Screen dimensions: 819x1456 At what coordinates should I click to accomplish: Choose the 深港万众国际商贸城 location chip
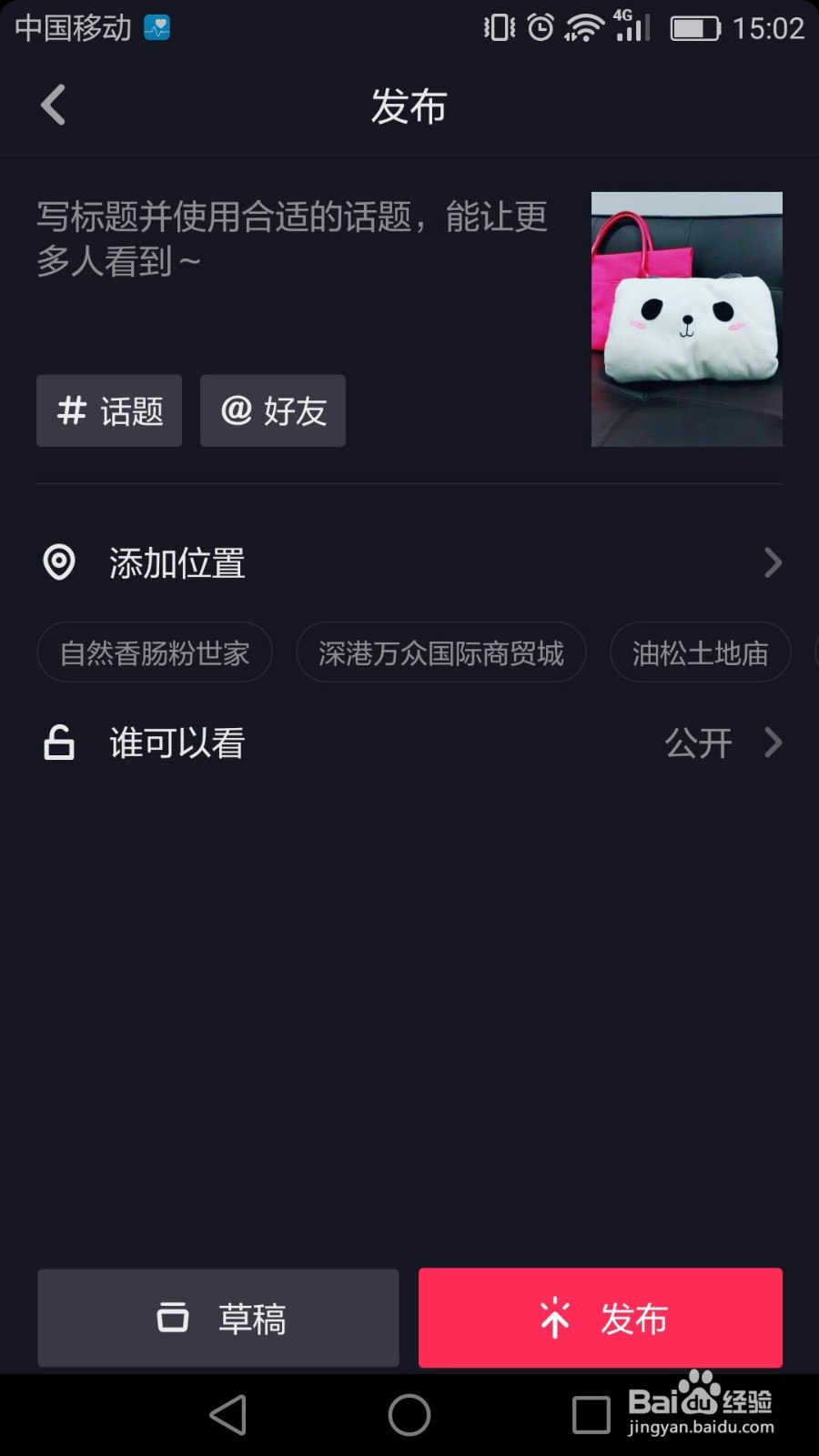pyautogui.click(x=441, y=652)
